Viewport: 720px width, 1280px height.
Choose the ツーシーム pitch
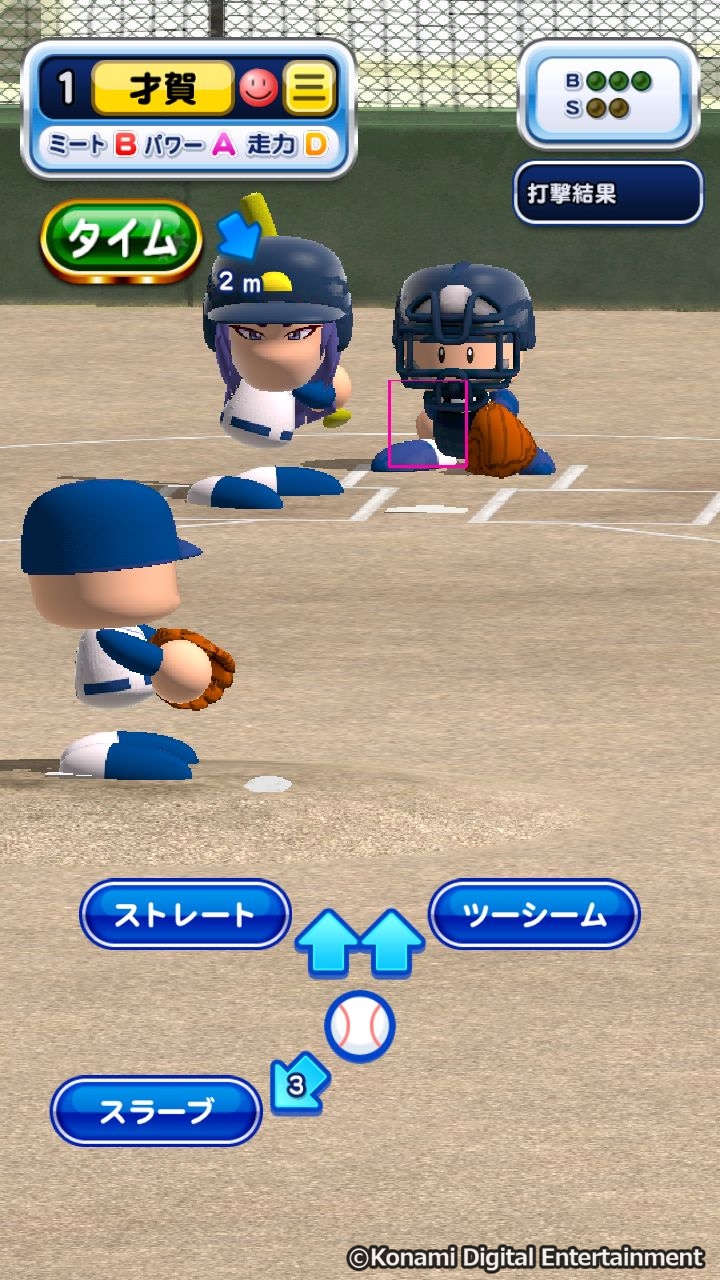534,914
